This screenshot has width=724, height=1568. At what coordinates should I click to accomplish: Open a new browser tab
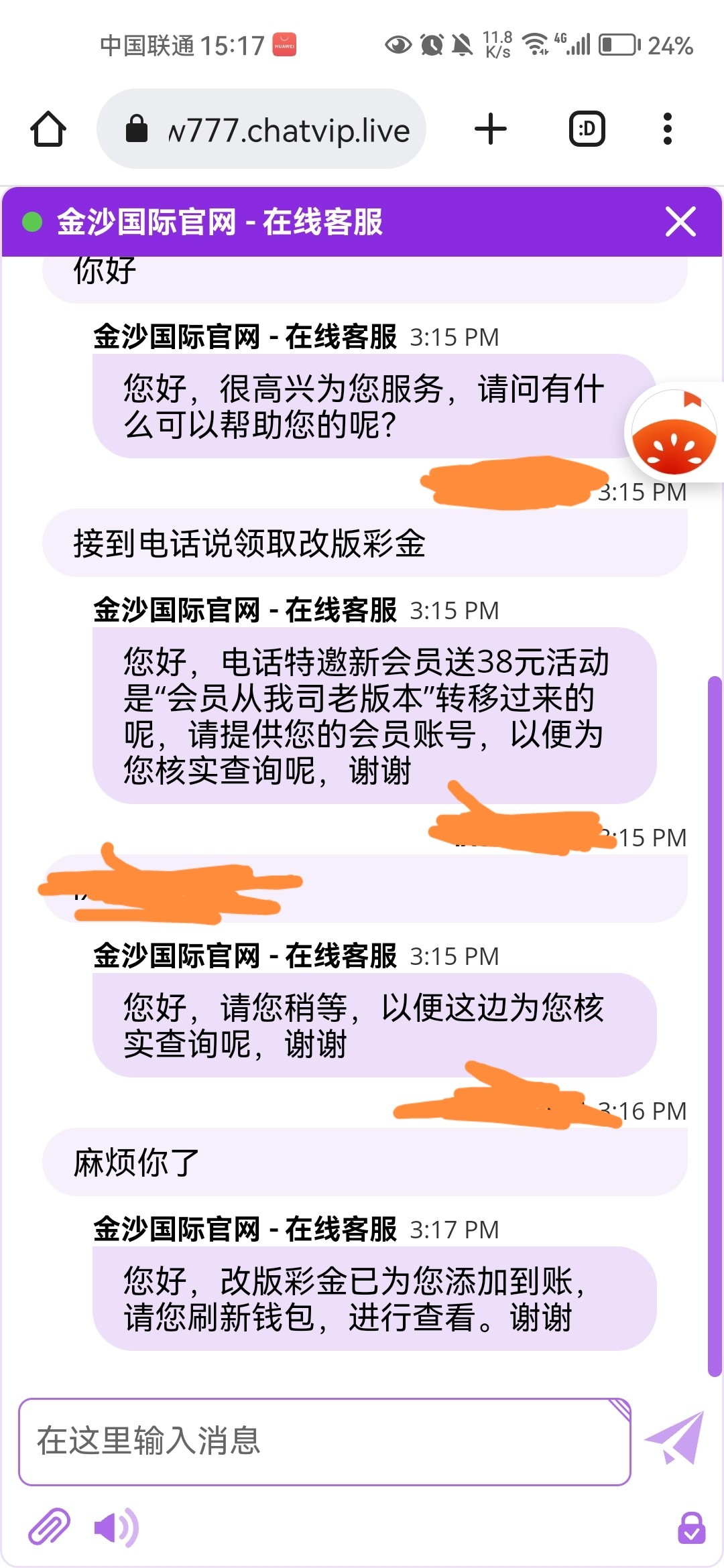491,129
